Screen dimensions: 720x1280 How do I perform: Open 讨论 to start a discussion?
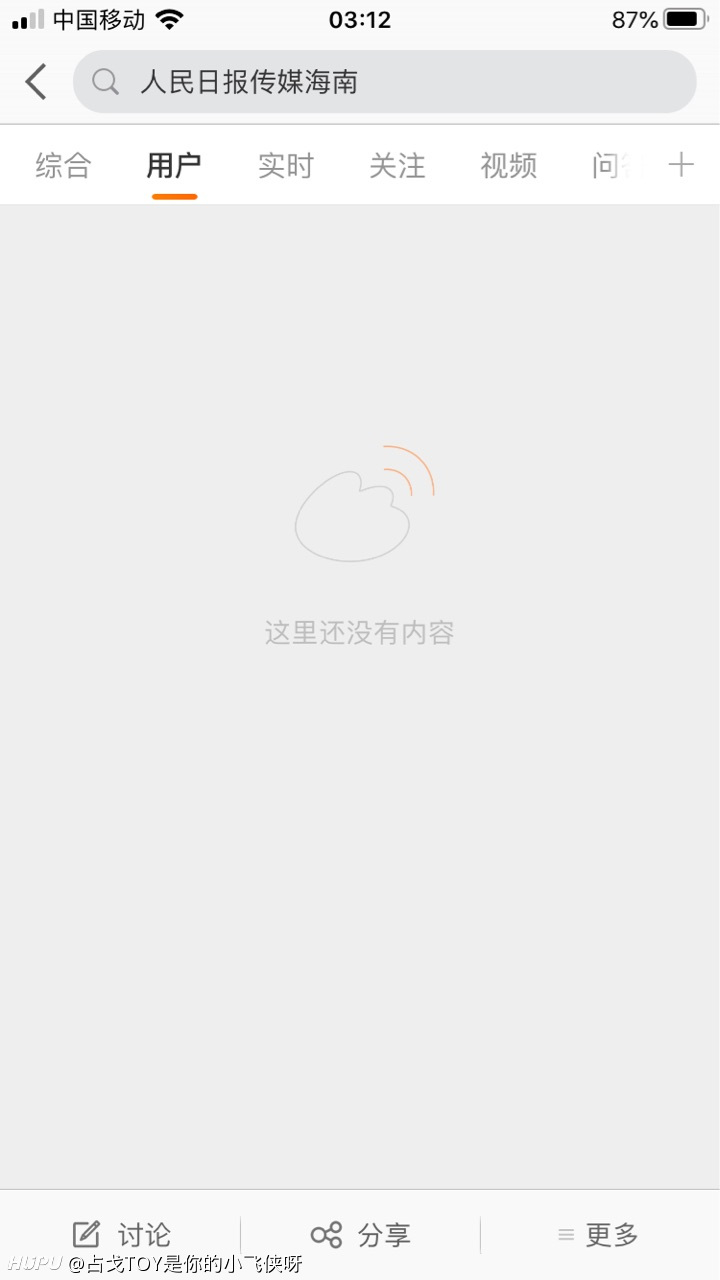coord(121,1235)
